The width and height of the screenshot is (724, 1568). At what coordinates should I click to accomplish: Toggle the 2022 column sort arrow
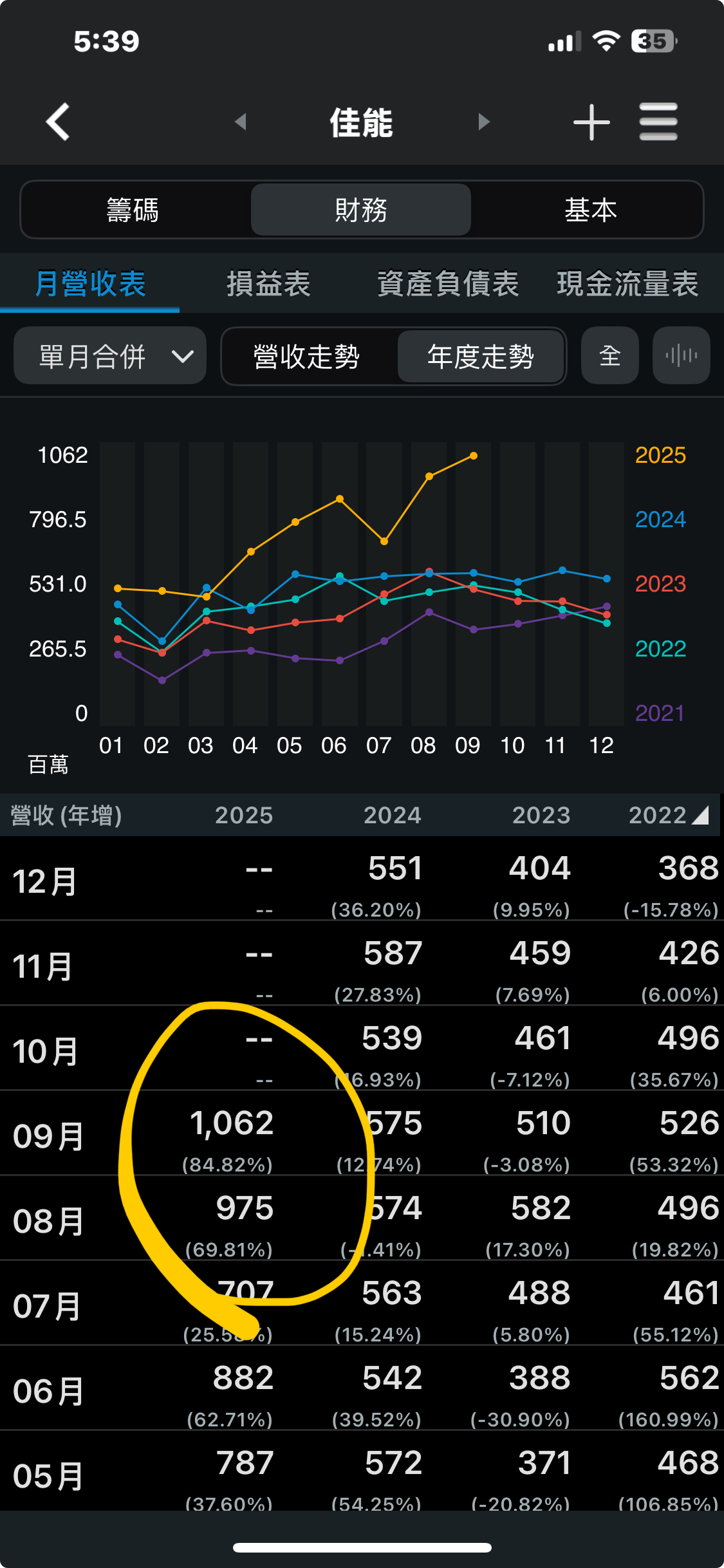coord(700,816)
